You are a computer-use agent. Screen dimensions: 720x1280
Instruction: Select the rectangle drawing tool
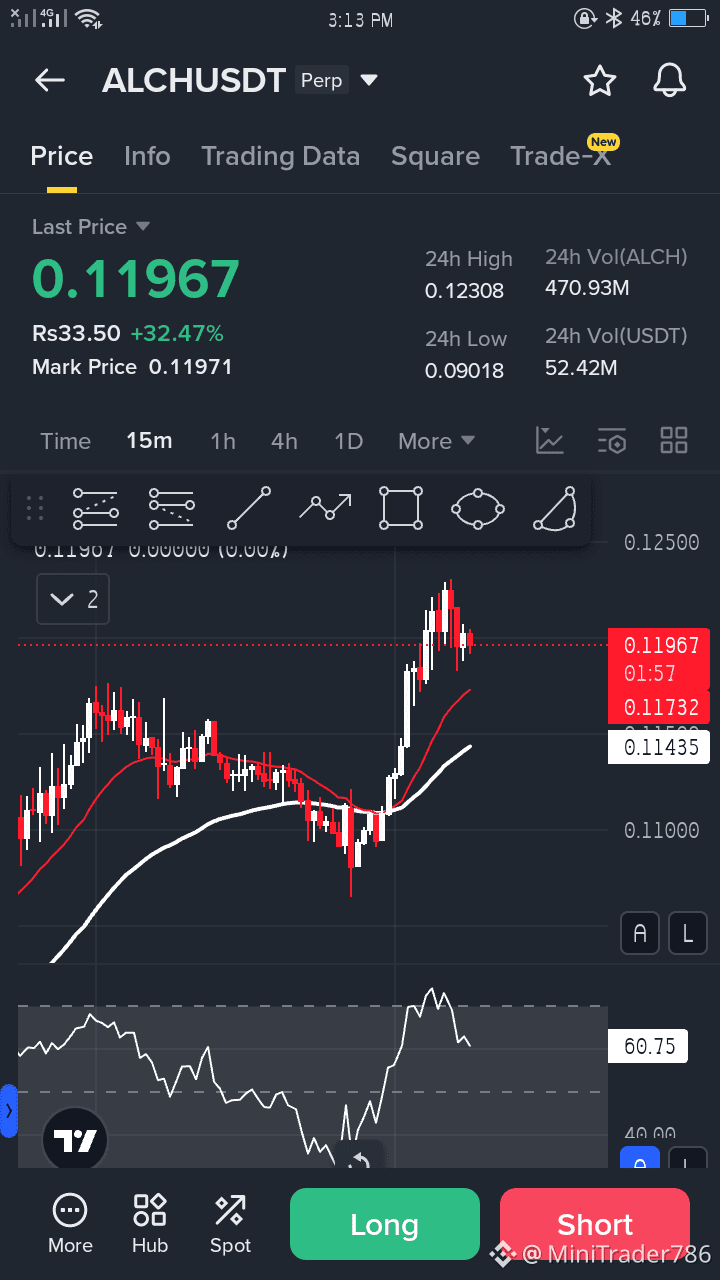pyautogui.click(x=400, y=508)
